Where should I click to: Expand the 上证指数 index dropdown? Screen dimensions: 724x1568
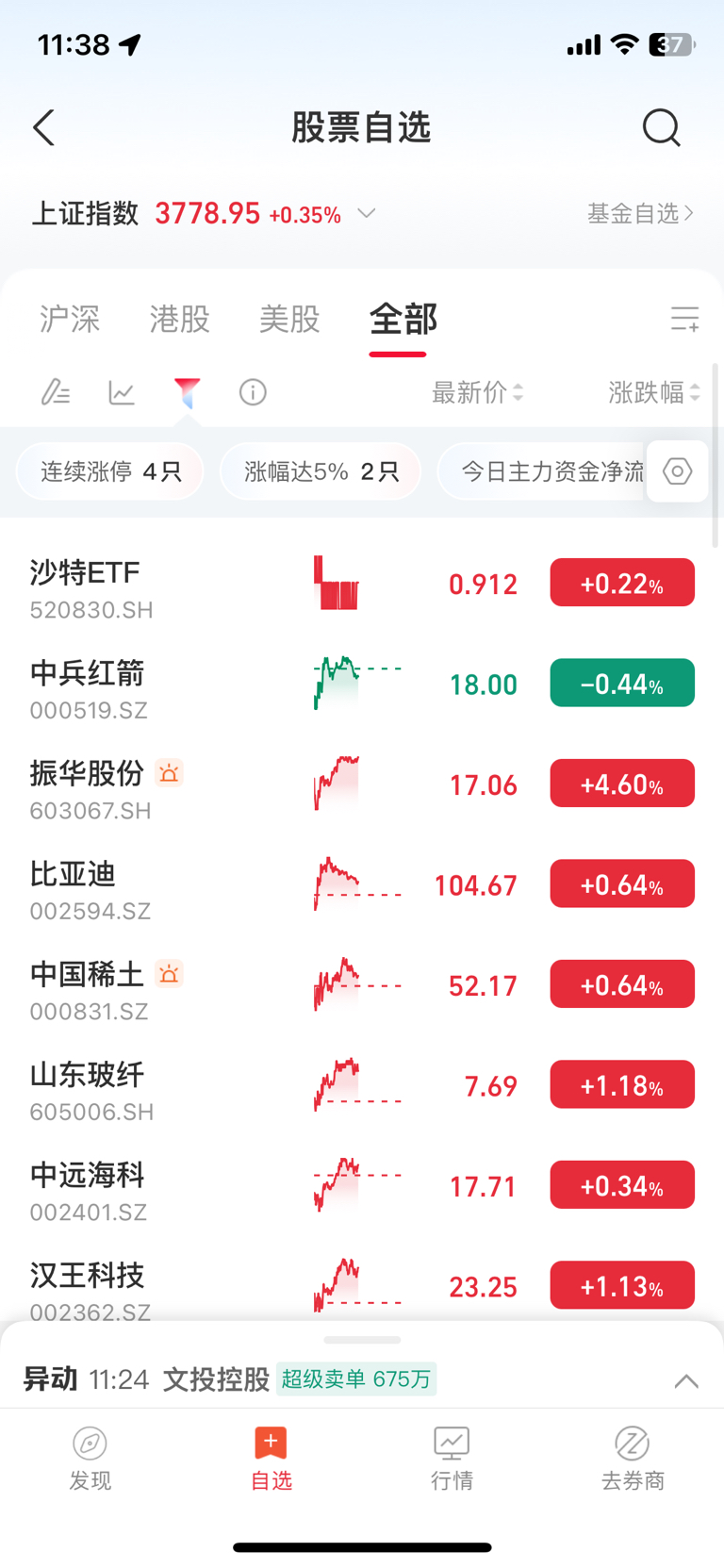[367, 213]
